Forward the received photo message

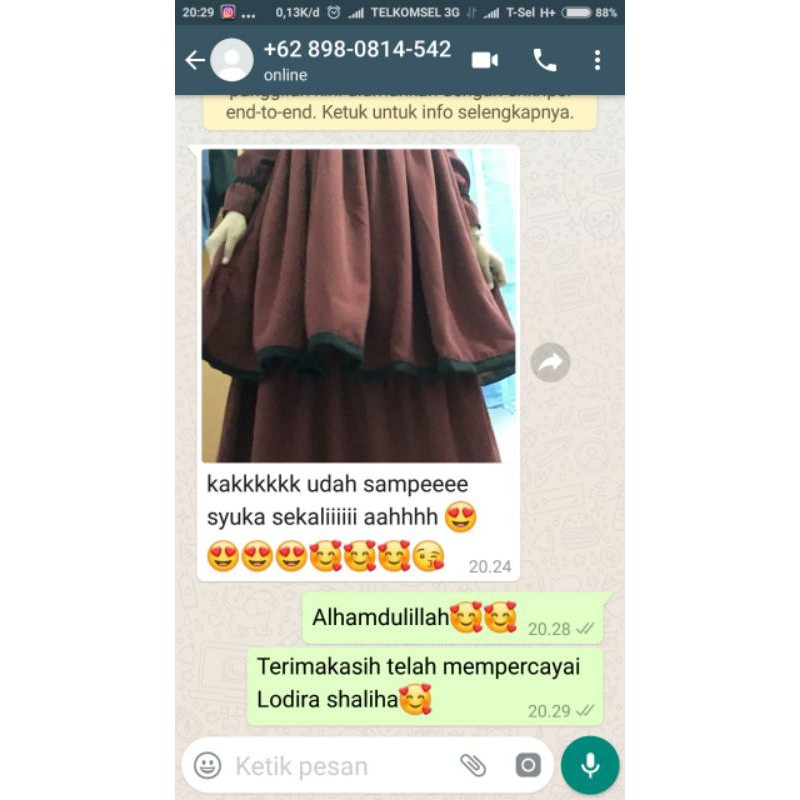pos(550,363)
